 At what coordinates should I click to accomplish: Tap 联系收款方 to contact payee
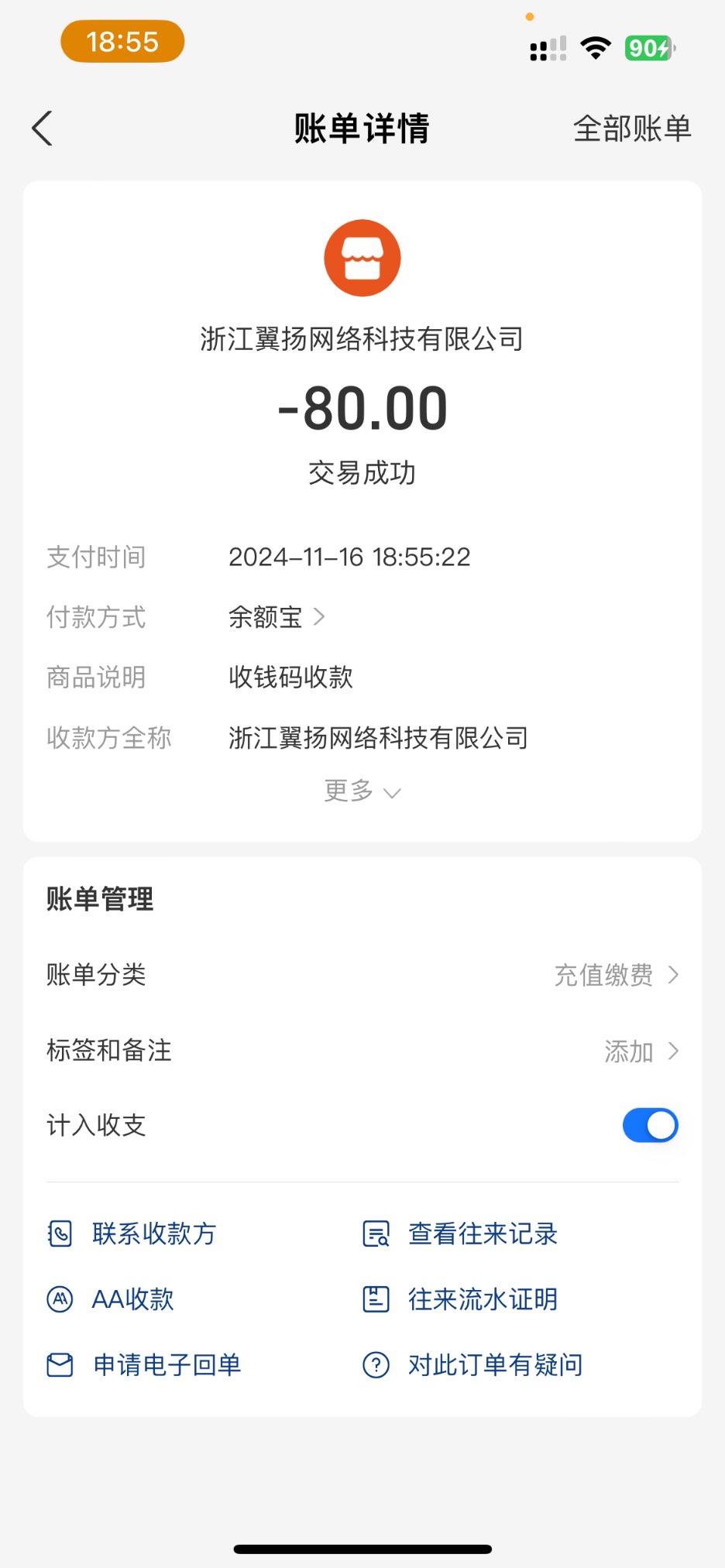[x=153, y=1233]
